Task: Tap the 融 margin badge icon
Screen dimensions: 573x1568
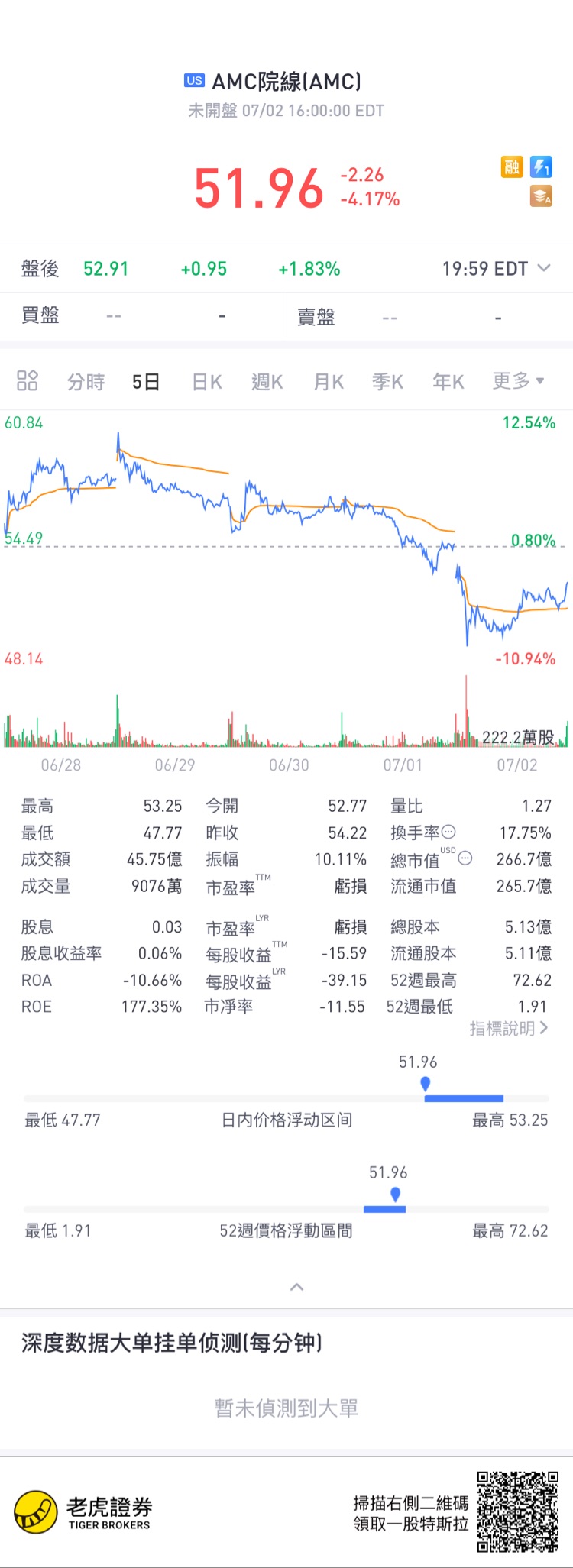Action: pos(512,166)
